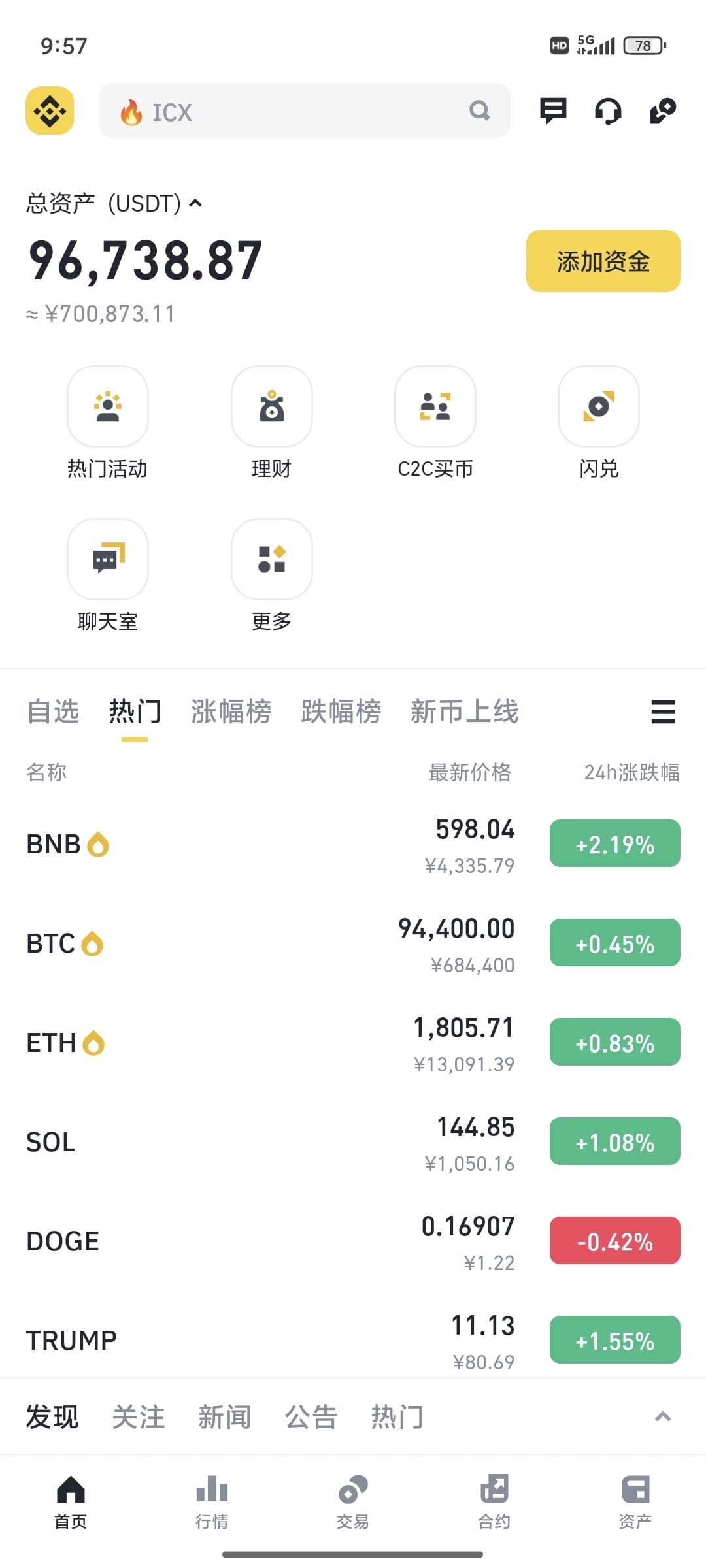The height and width of the screenshot is (1568, 706).
Task: Switch to the 涨幅榜 tab
Action: pyautogui.click(x=231, y=711)
